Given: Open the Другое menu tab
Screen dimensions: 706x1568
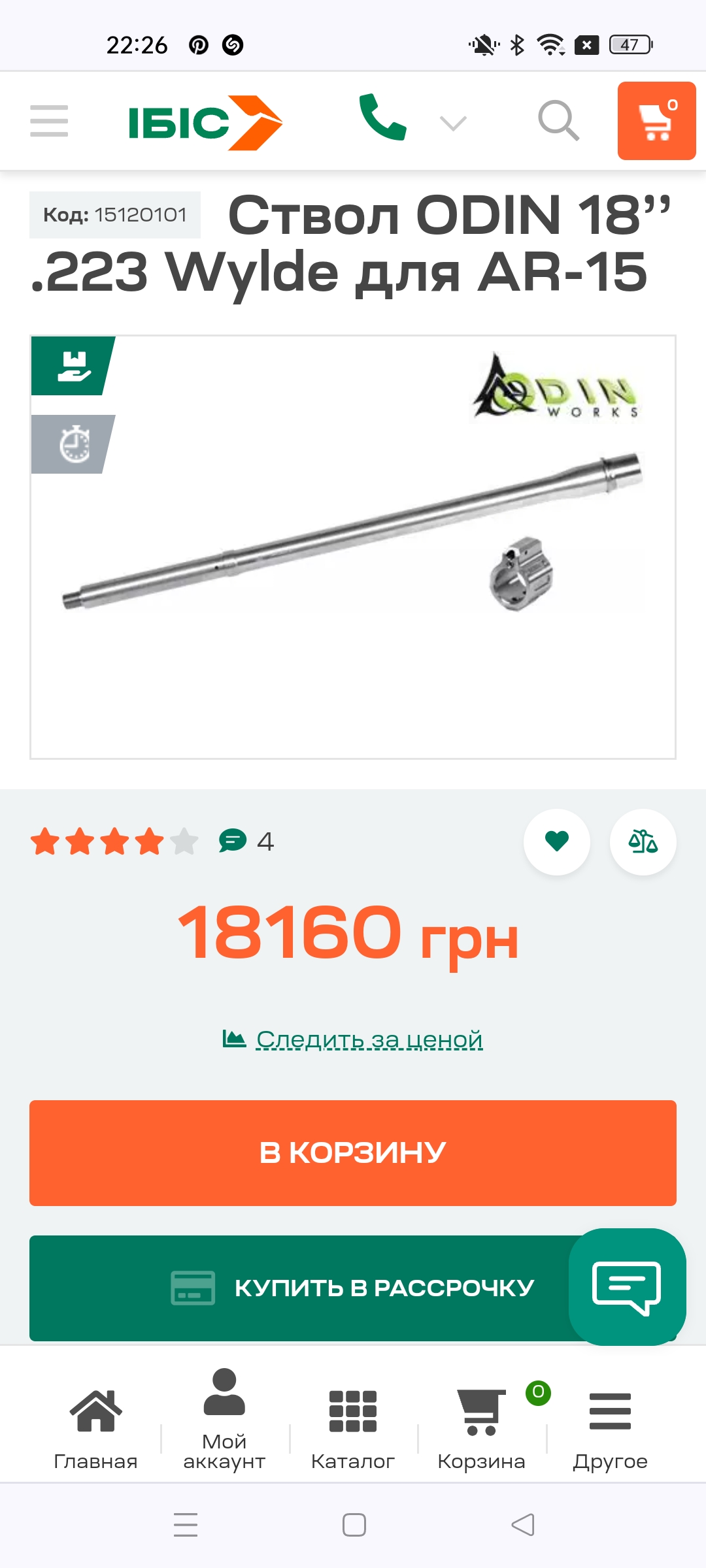Looking at the screenshot, I should [x=610, y=1428].
